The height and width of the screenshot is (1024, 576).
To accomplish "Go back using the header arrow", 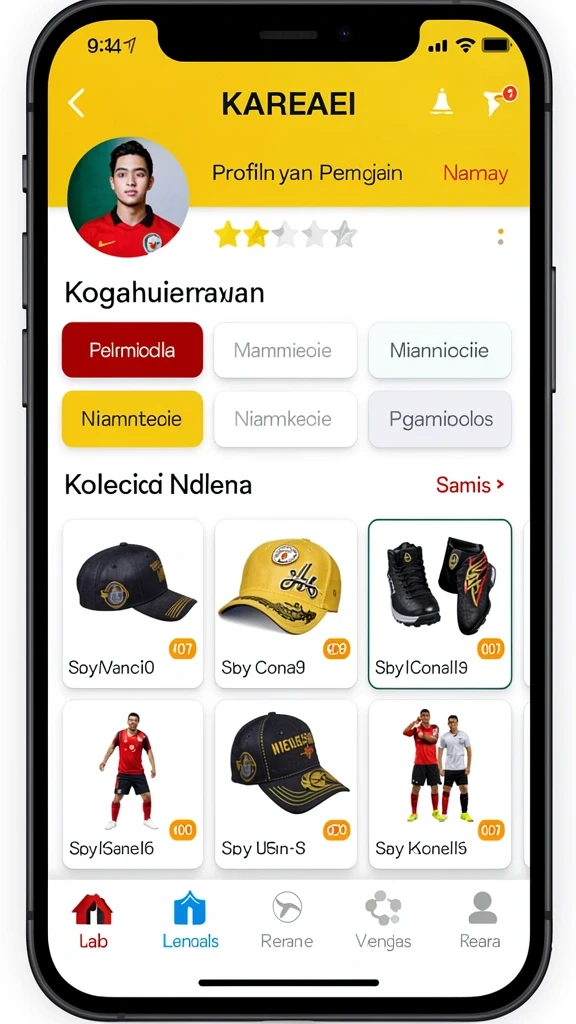I will [x=76, y=103].
